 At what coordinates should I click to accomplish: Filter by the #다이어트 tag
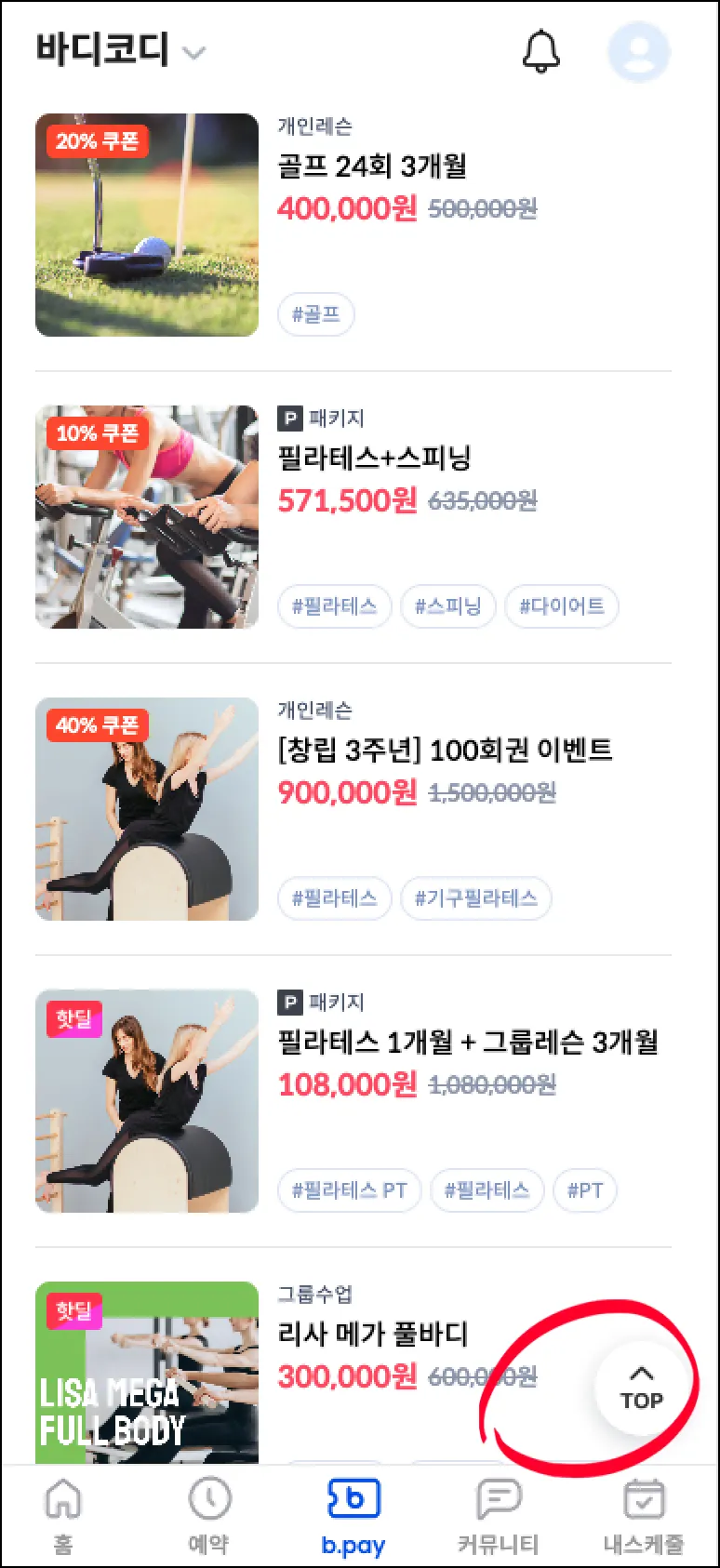point(561,606)
